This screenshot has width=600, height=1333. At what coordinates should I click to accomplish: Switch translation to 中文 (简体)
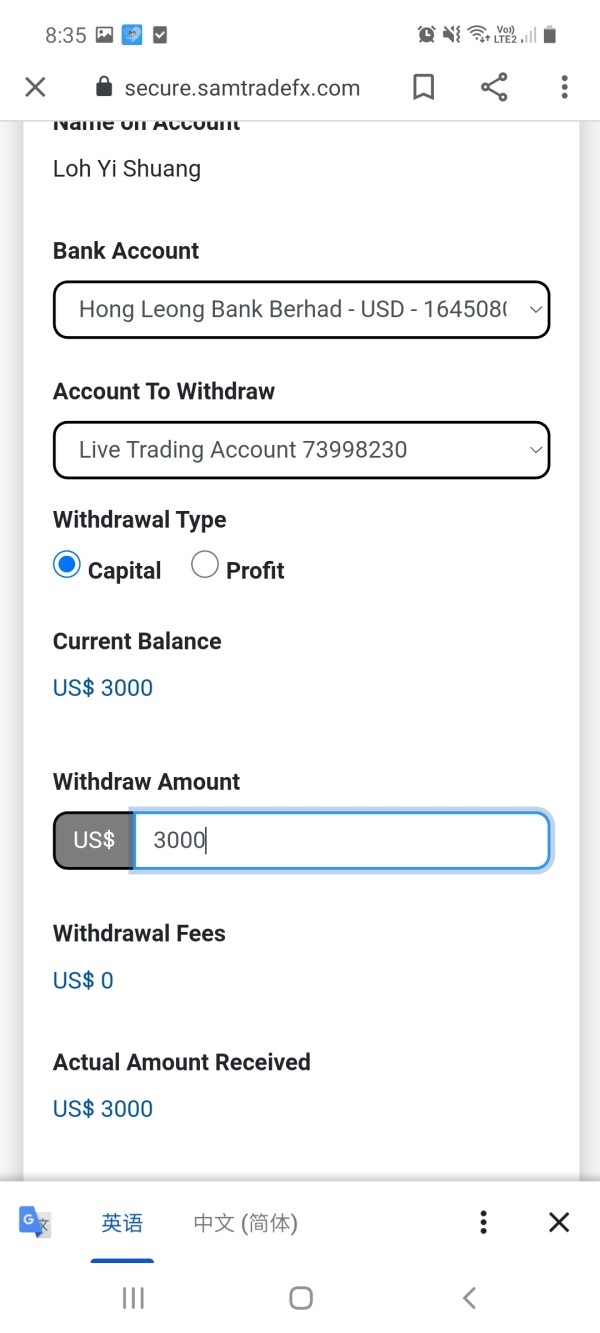tap(246, 1222)
